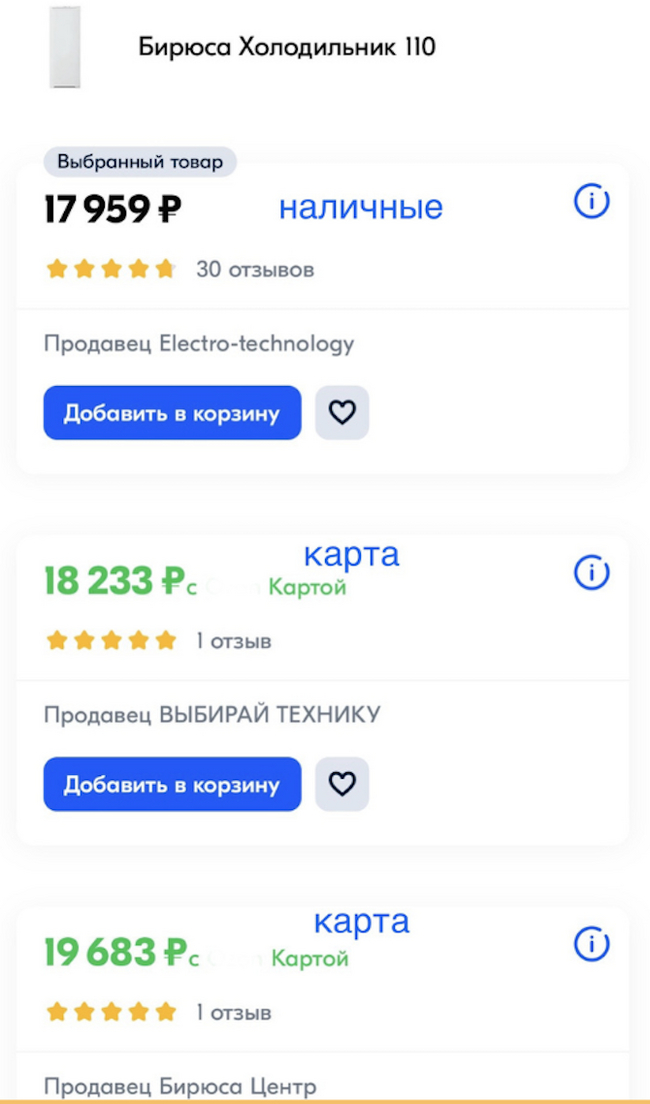Tap the heart on the ВЫБИРАЙ ТЕХНИКУ offer
Screen dimensions: 650x1104
pyautogui.click(x=342, y=784)
